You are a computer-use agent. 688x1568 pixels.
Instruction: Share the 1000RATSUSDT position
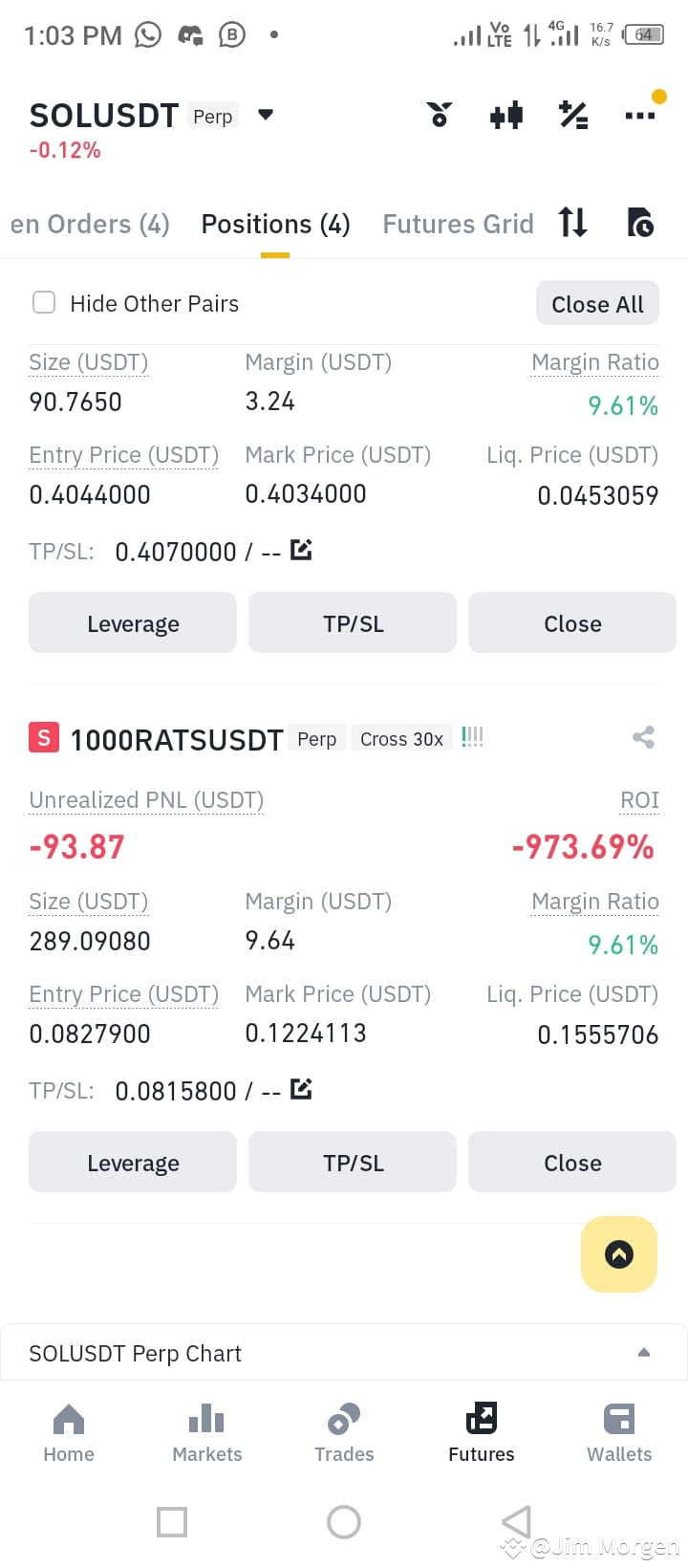click(x=643, y=737)
